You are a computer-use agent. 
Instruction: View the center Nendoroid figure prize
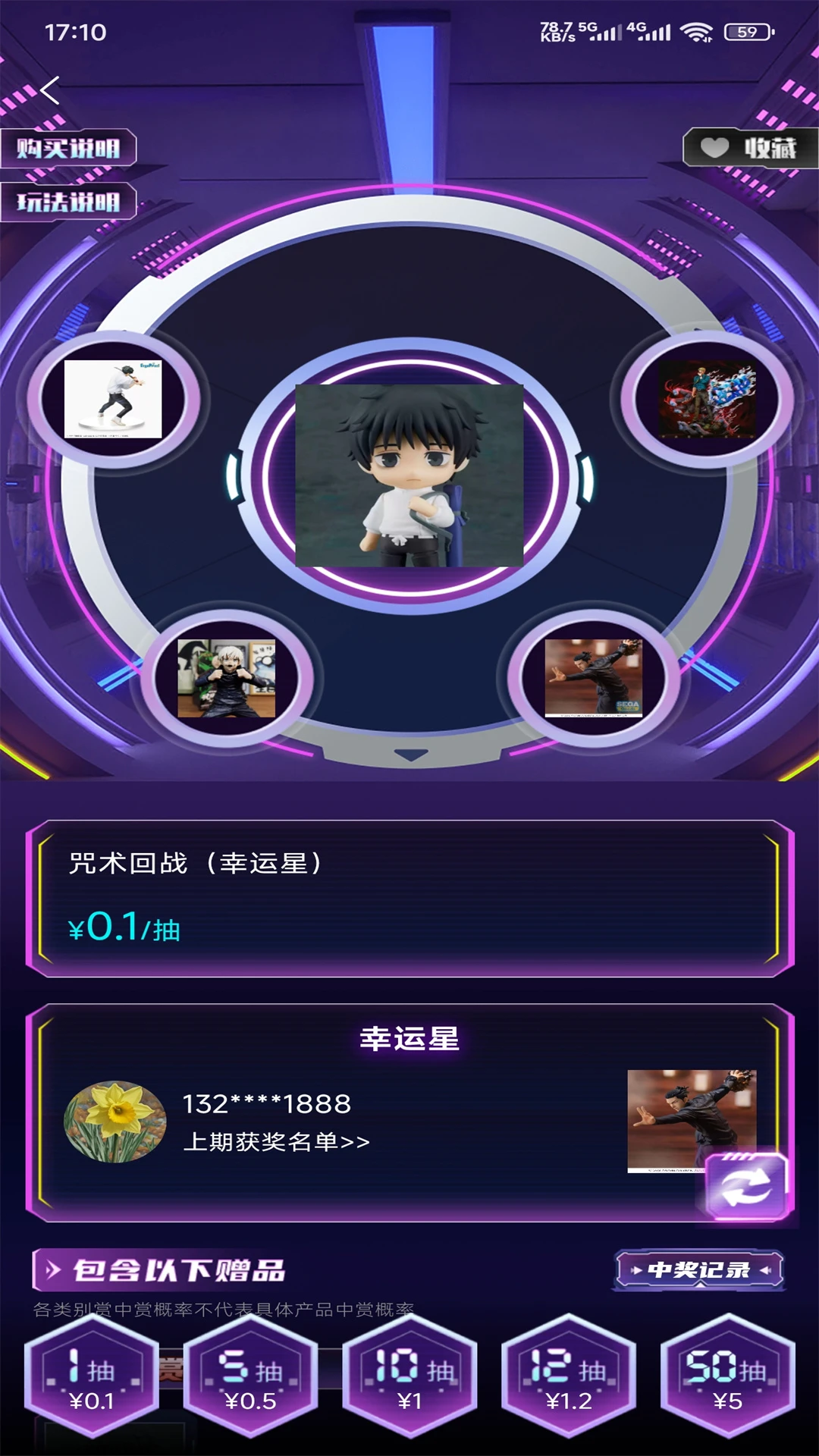coord(409,475)
